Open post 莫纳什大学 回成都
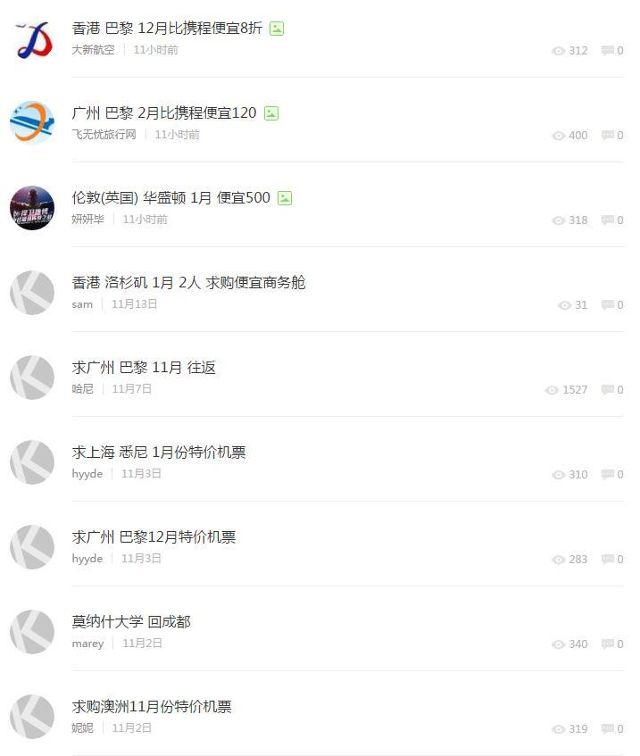 coord(131,622)
